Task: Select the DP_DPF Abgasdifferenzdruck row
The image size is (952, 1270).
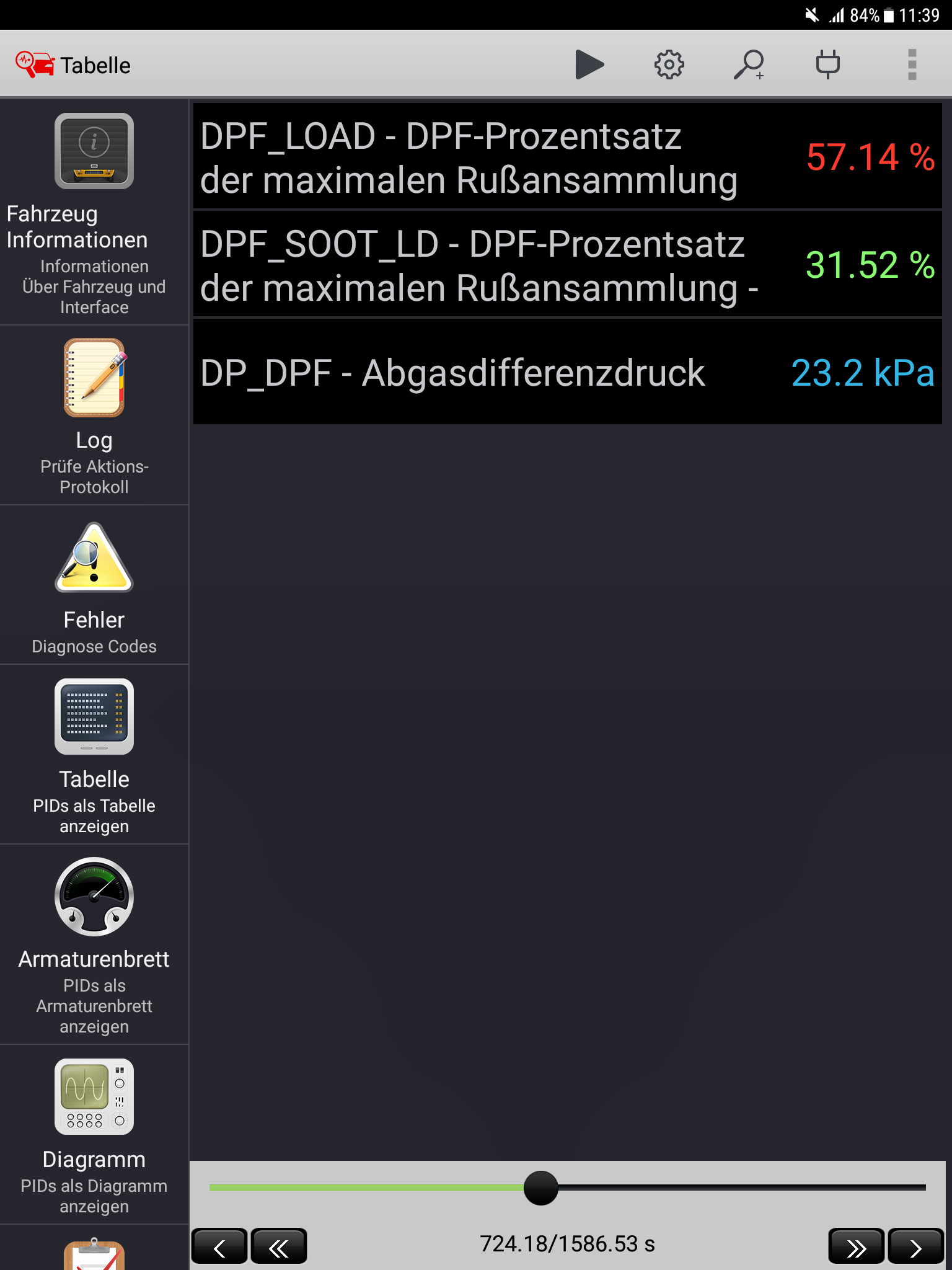Action: click(x=567, y=372)
